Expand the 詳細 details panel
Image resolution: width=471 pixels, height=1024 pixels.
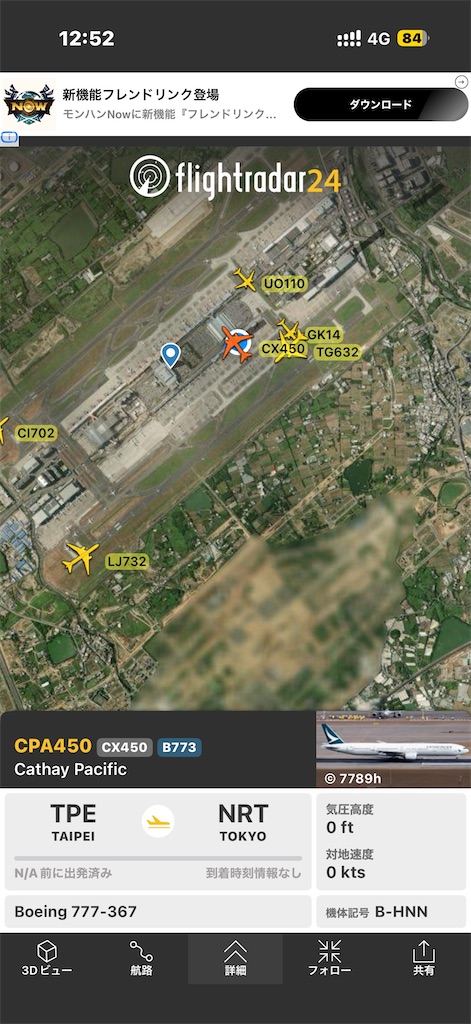coord(235,958)
